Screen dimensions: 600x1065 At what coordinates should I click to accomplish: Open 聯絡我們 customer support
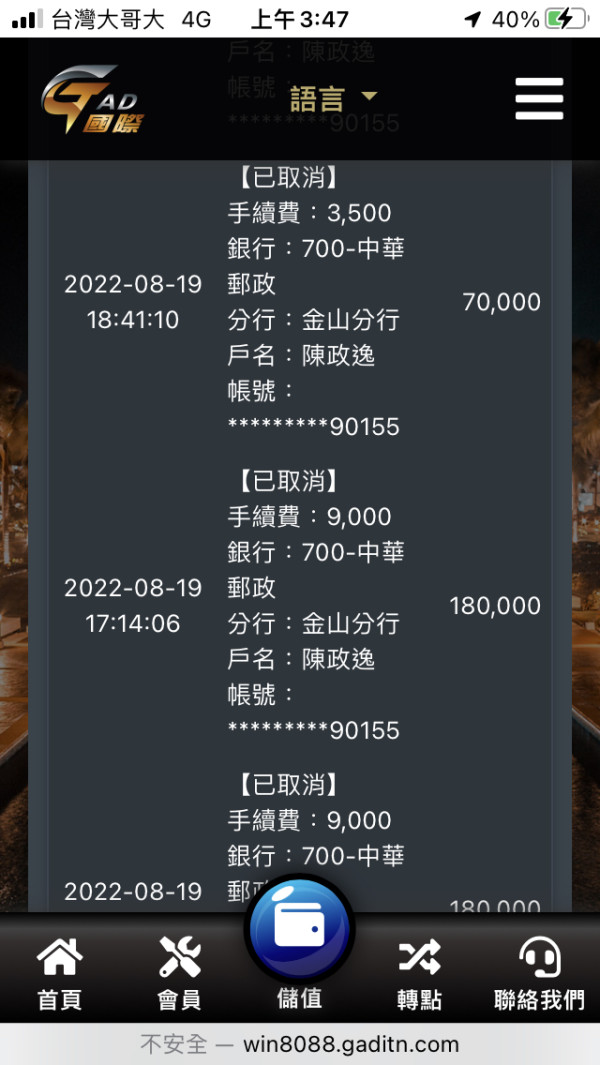[539, 973]
